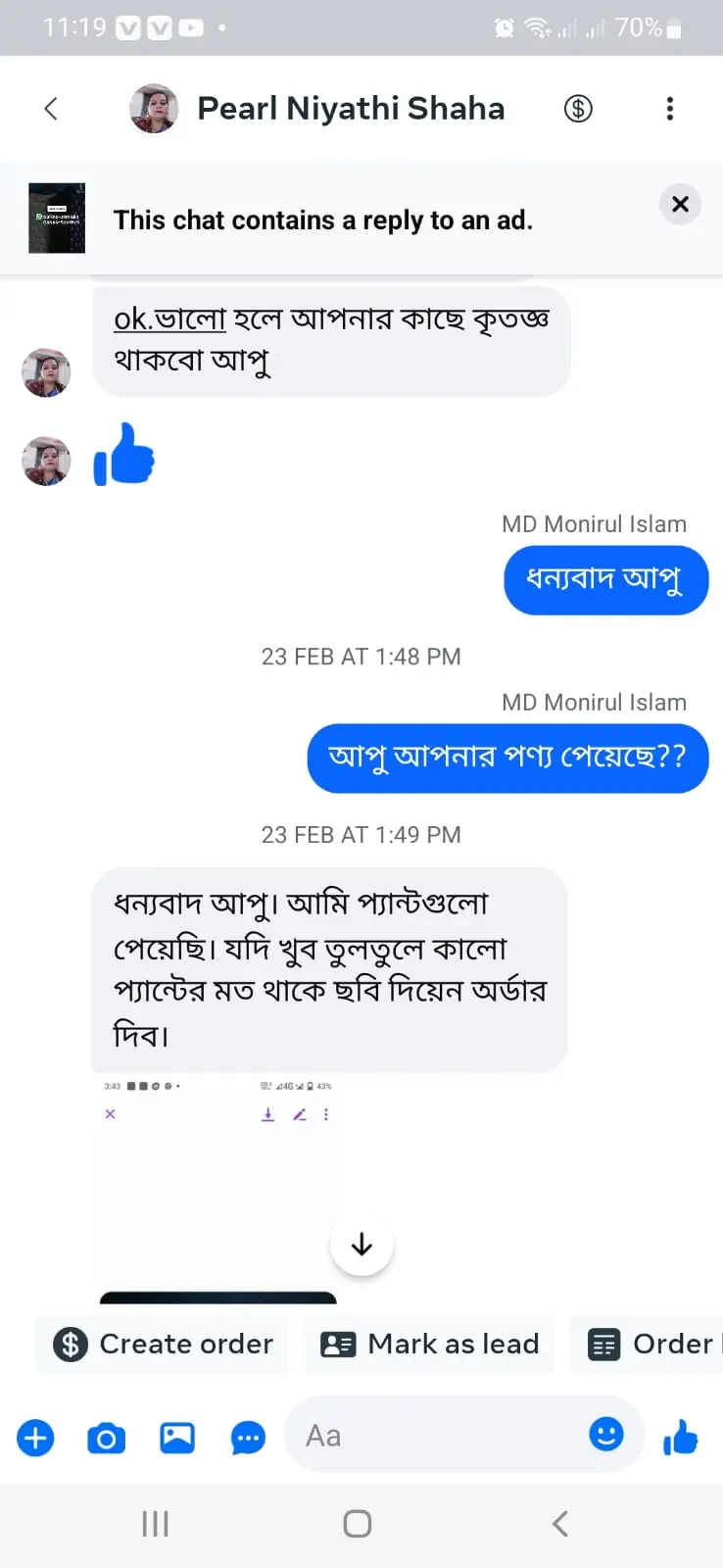The height and width of the screenshot is (1568, 723).
Task: View the ad thumbnail in the banner
Action: coord(57,218)
